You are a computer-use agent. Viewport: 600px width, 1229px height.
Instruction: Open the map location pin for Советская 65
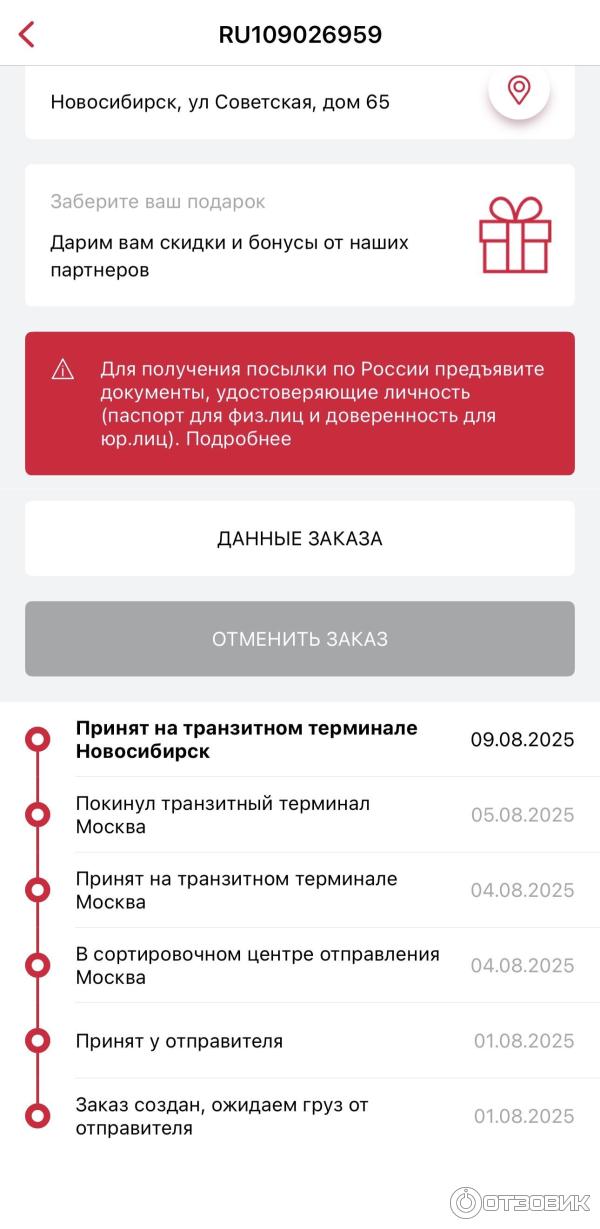coord(518,92)
